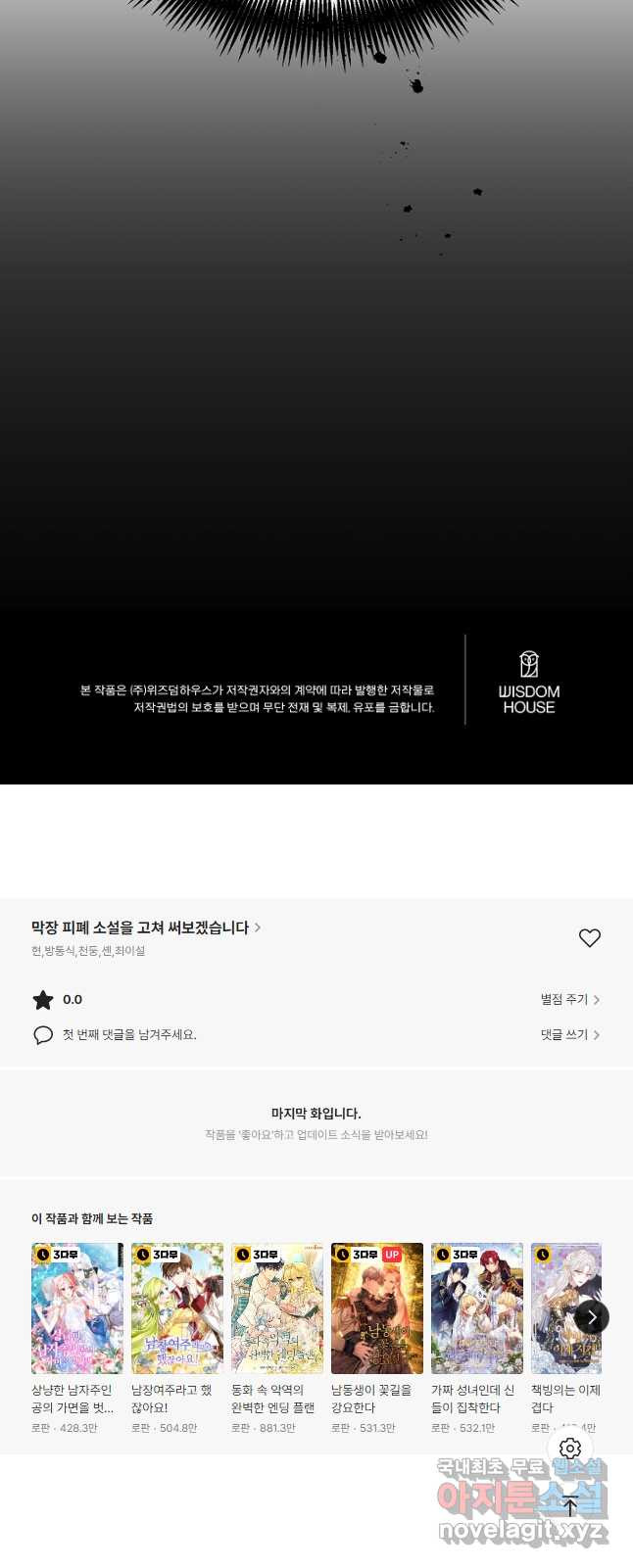Viewport: 633px width, 1568px height.
Task: Jump to top with the up arrow
Action: 570,1507
